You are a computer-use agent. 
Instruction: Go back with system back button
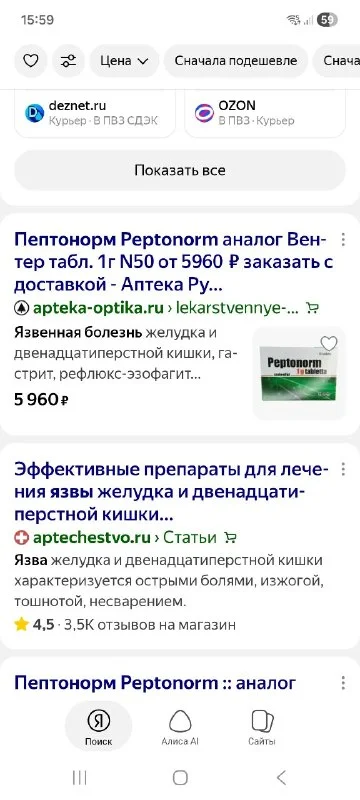coord(281,778)
